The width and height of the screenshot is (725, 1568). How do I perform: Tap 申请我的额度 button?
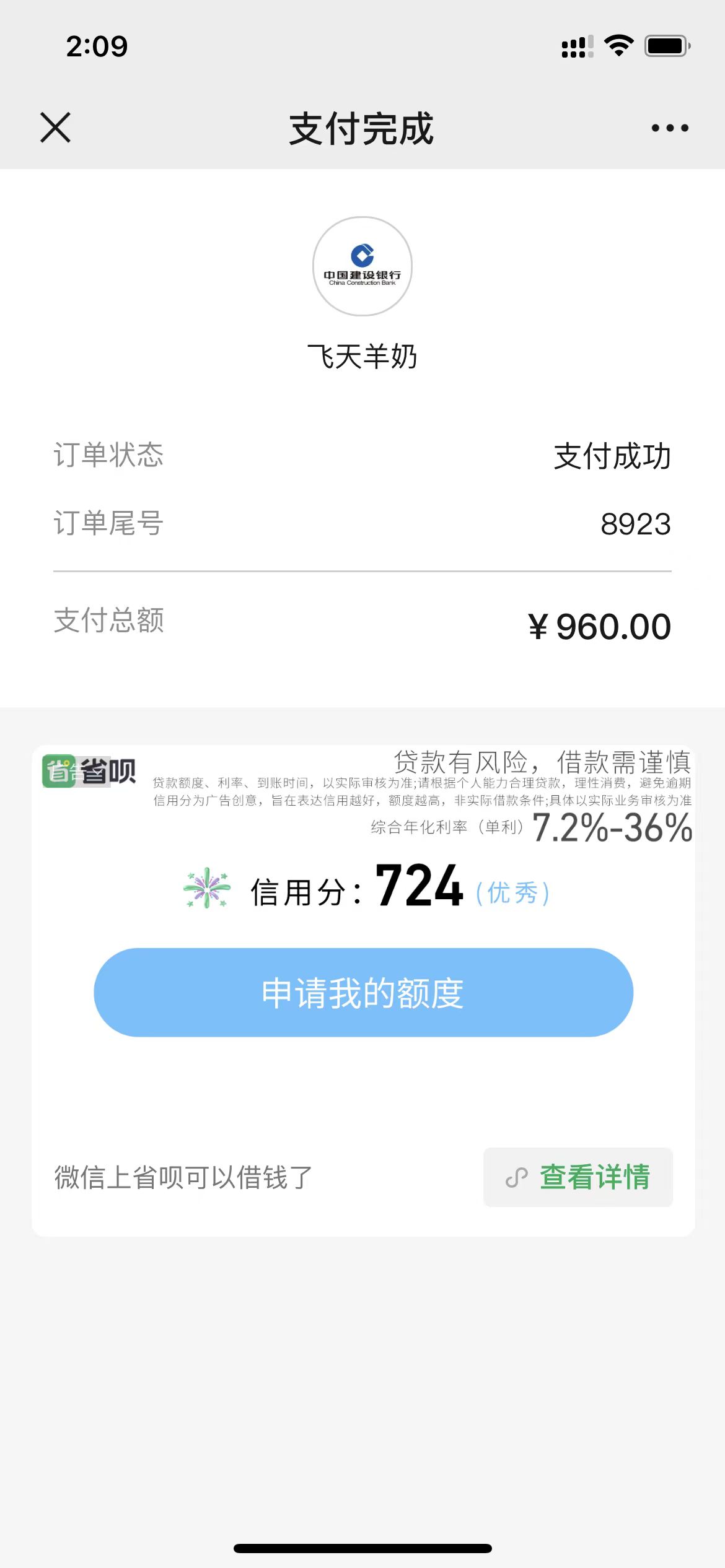coord(363,992)
